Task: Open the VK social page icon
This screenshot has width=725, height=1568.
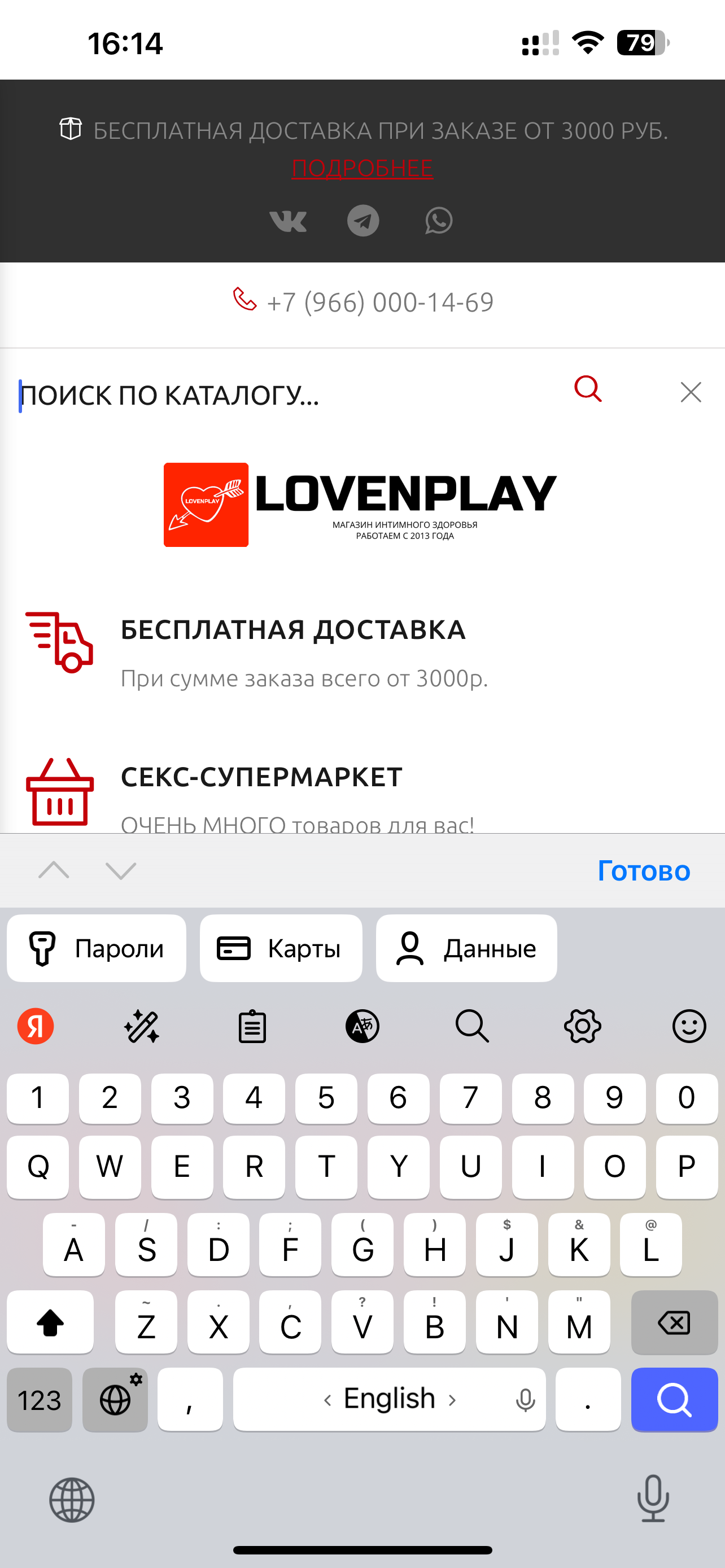Action: click(288, 221)
